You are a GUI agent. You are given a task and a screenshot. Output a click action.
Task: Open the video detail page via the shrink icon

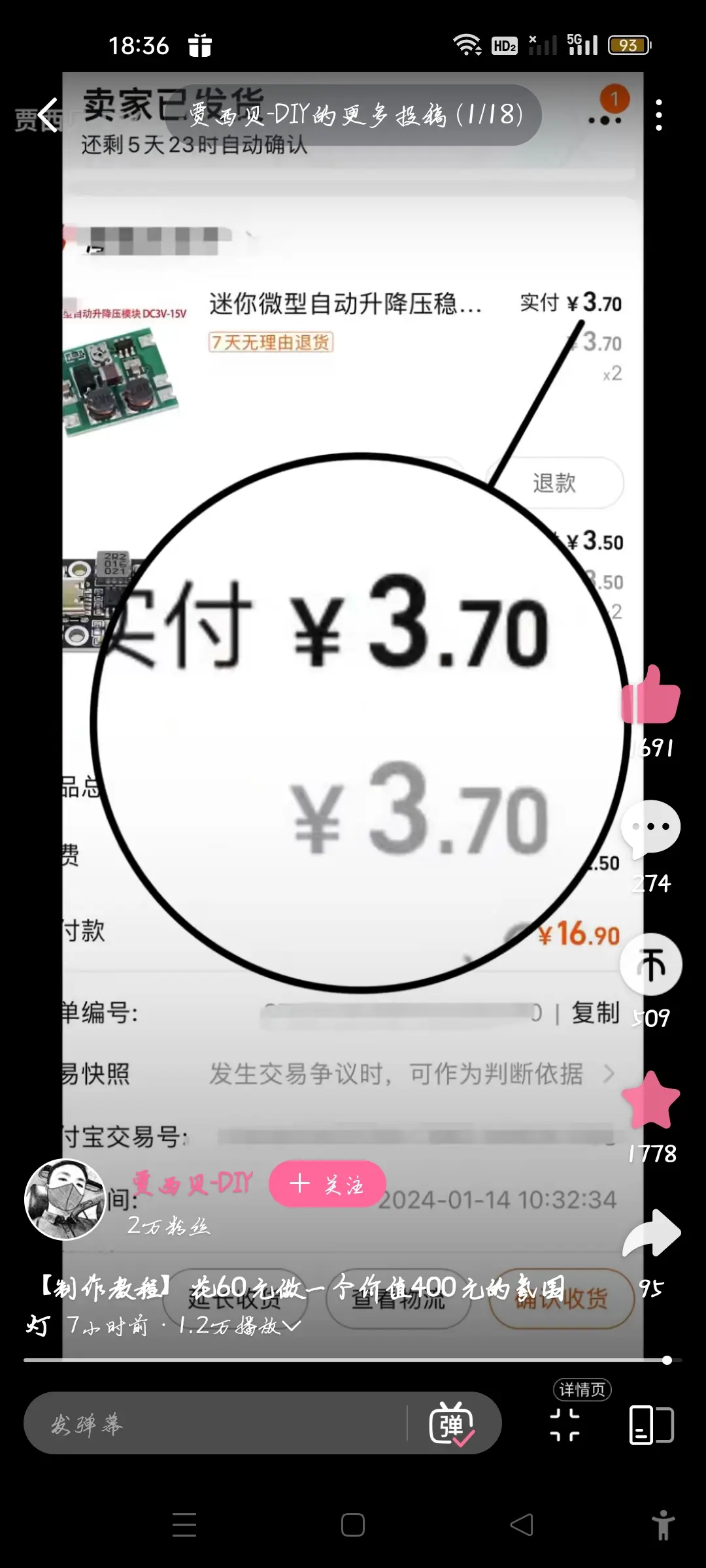(x=565, y=1424)
